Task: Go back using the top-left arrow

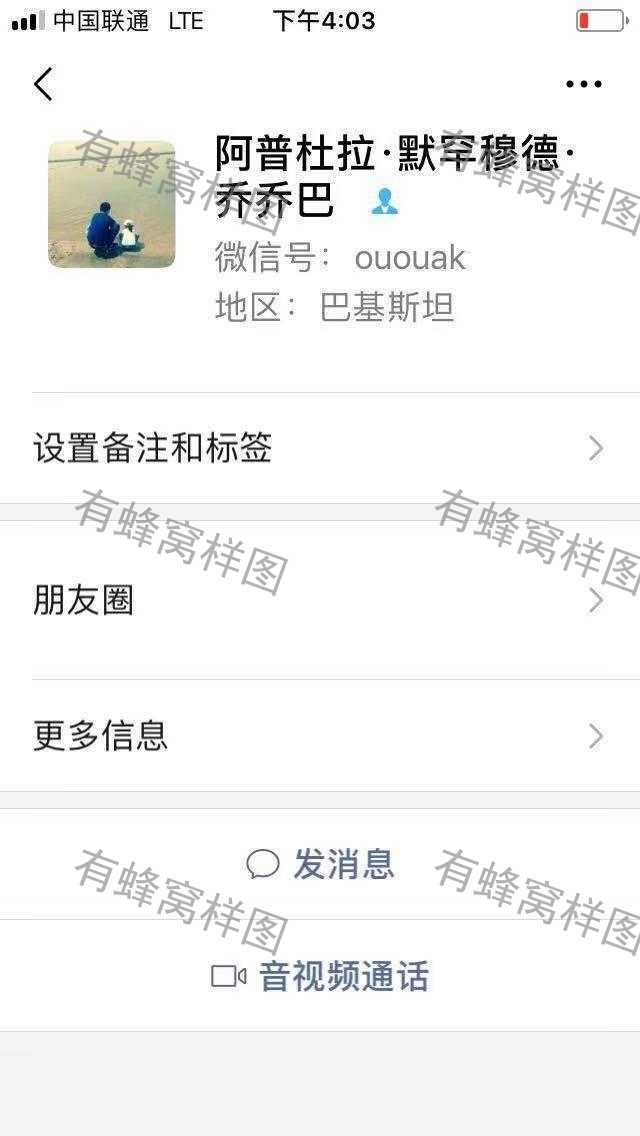Action: coord(43,84)
